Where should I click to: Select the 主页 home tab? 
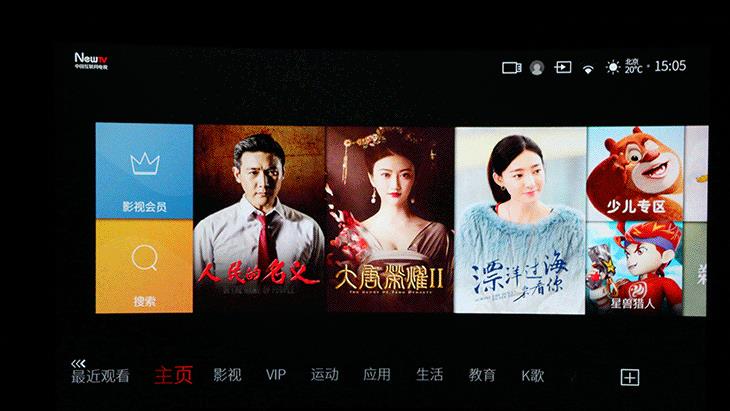[173, 375]
